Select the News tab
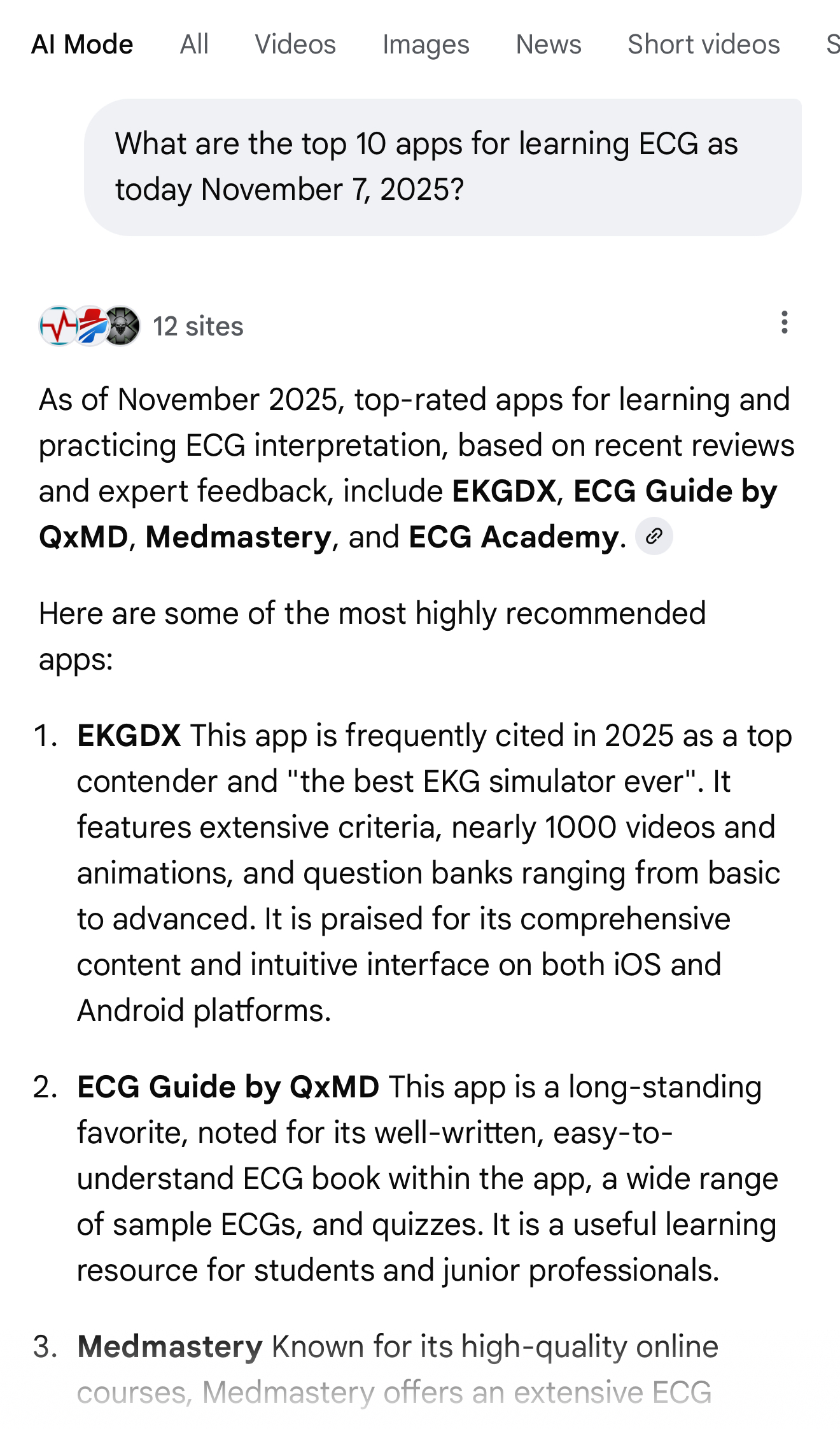Viewport: 840px width, 1429px height. (x=549, y=45)
